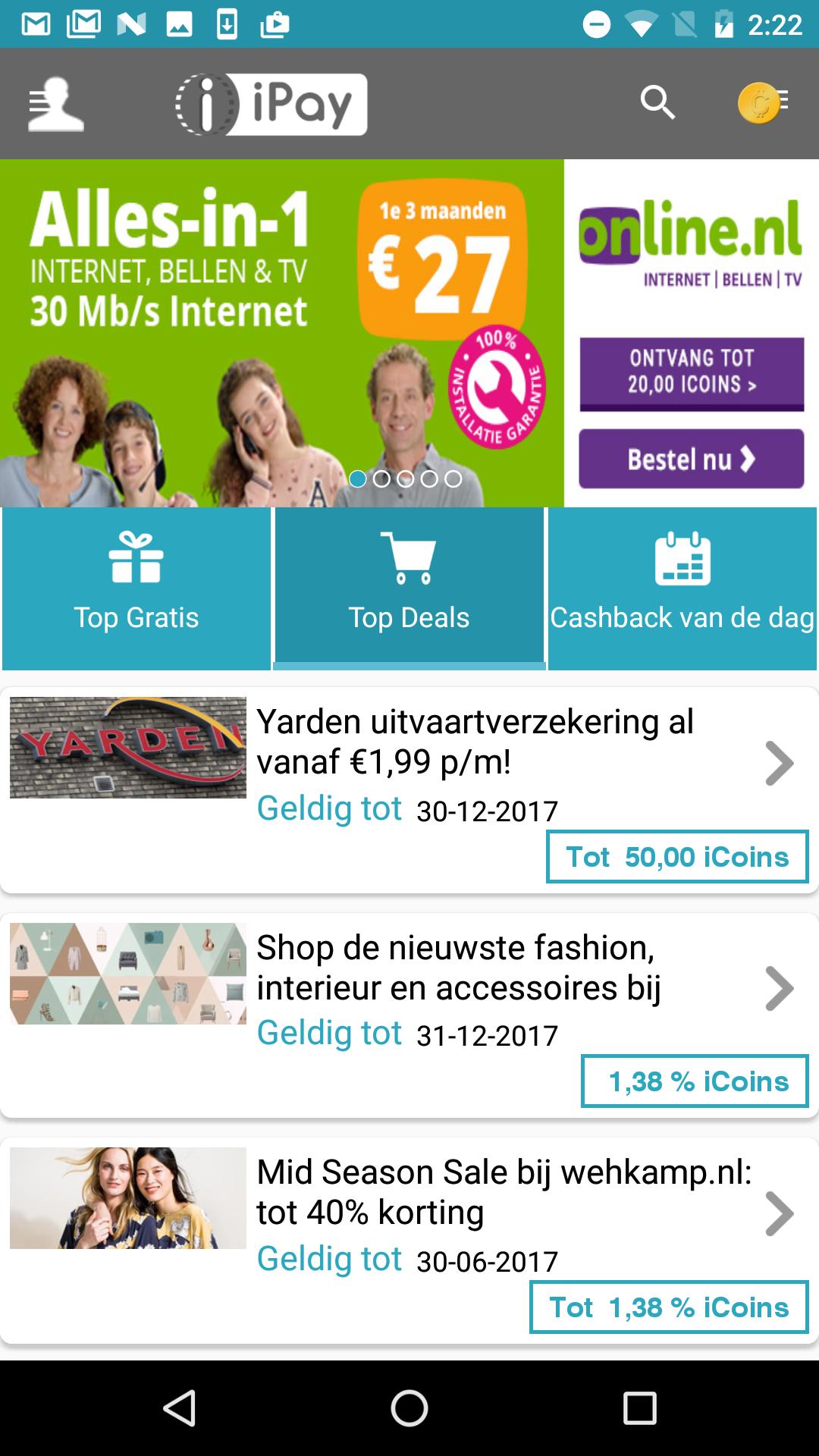This screenshot has width=819, height=1456.
Task: Jump to the second banner page dot
Action: coord(381,479)
